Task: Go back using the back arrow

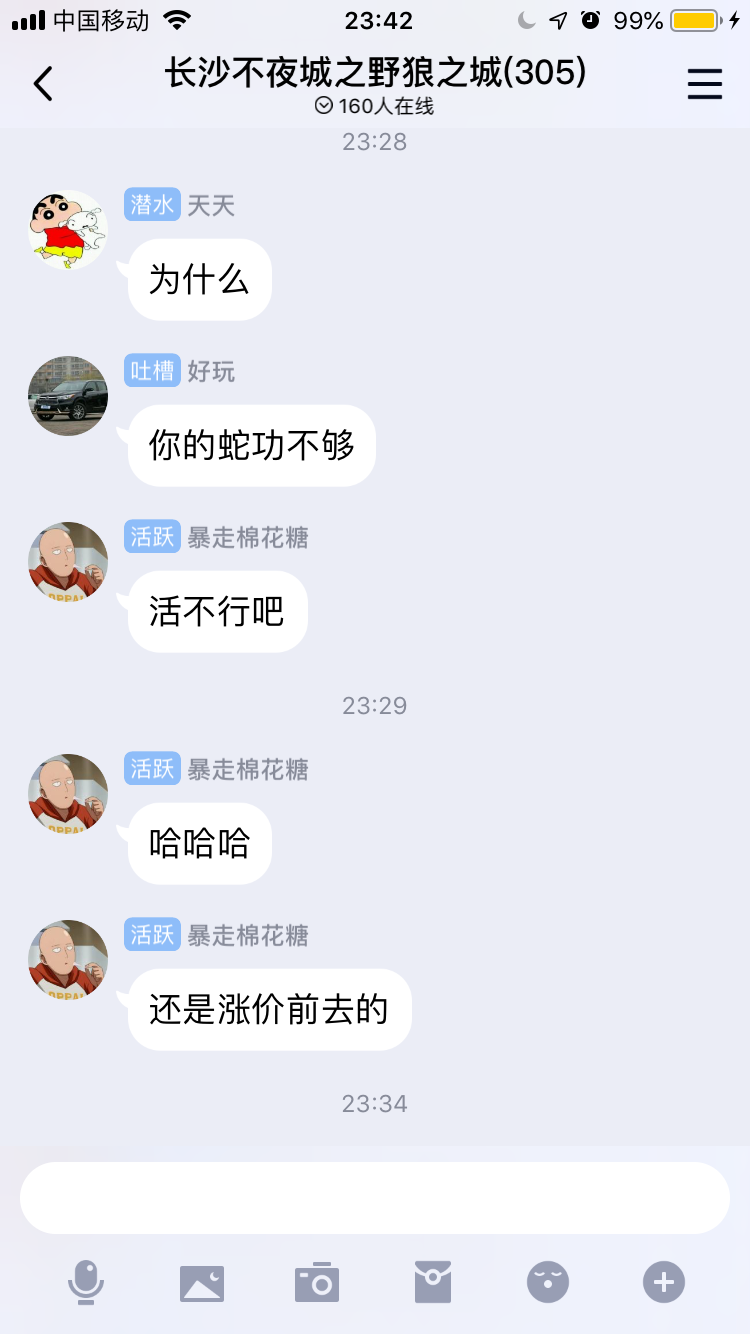Action: click(42, 84)
